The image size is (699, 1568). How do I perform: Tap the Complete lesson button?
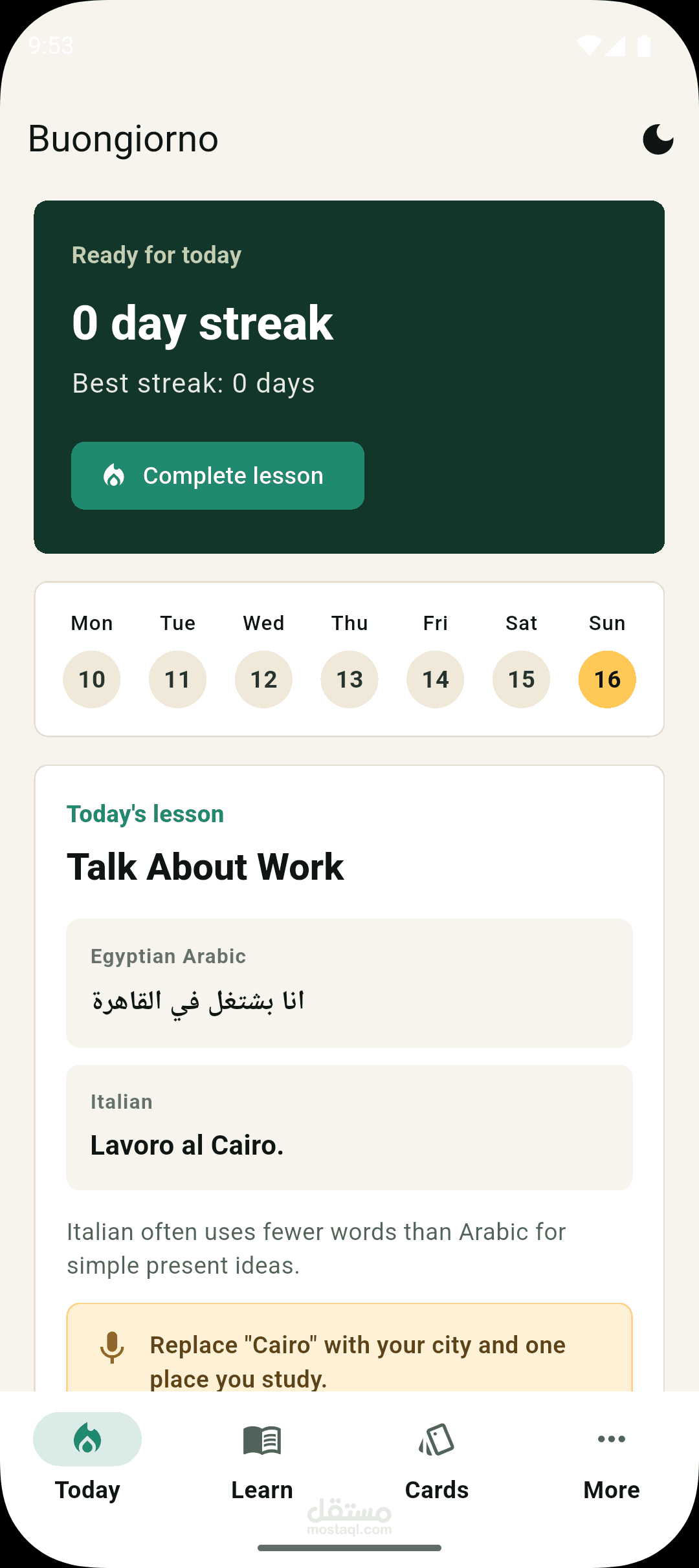pyautogui.click(x=217, y=475)
